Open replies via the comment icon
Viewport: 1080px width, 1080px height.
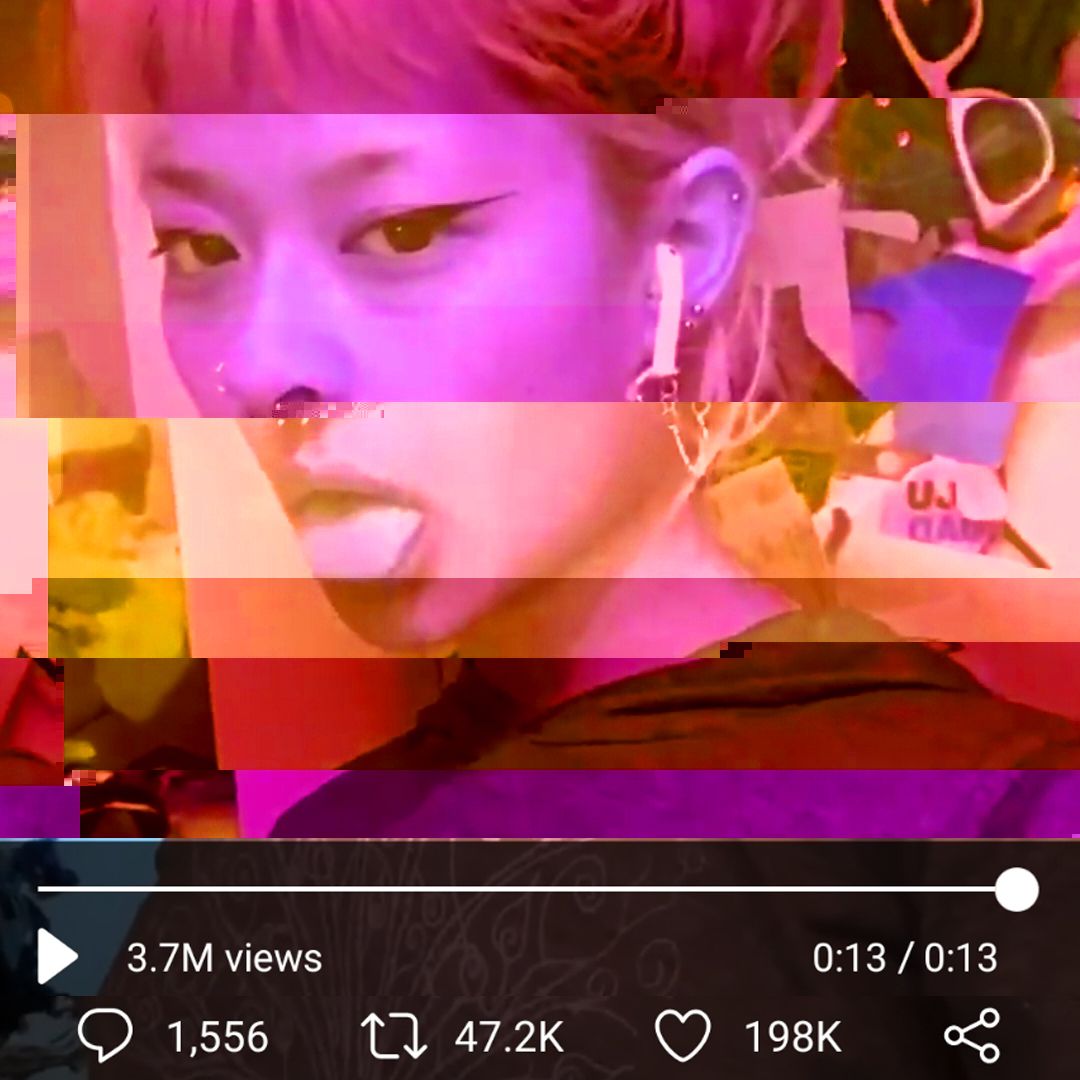click(105, 1035)
